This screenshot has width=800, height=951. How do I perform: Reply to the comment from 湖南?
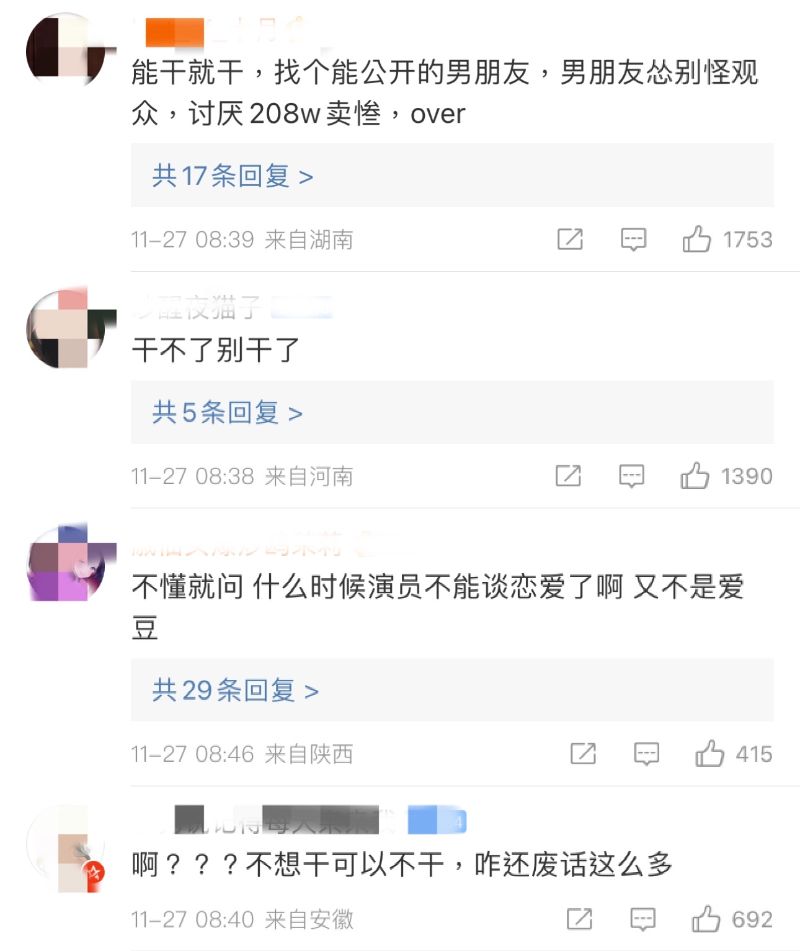633,240
